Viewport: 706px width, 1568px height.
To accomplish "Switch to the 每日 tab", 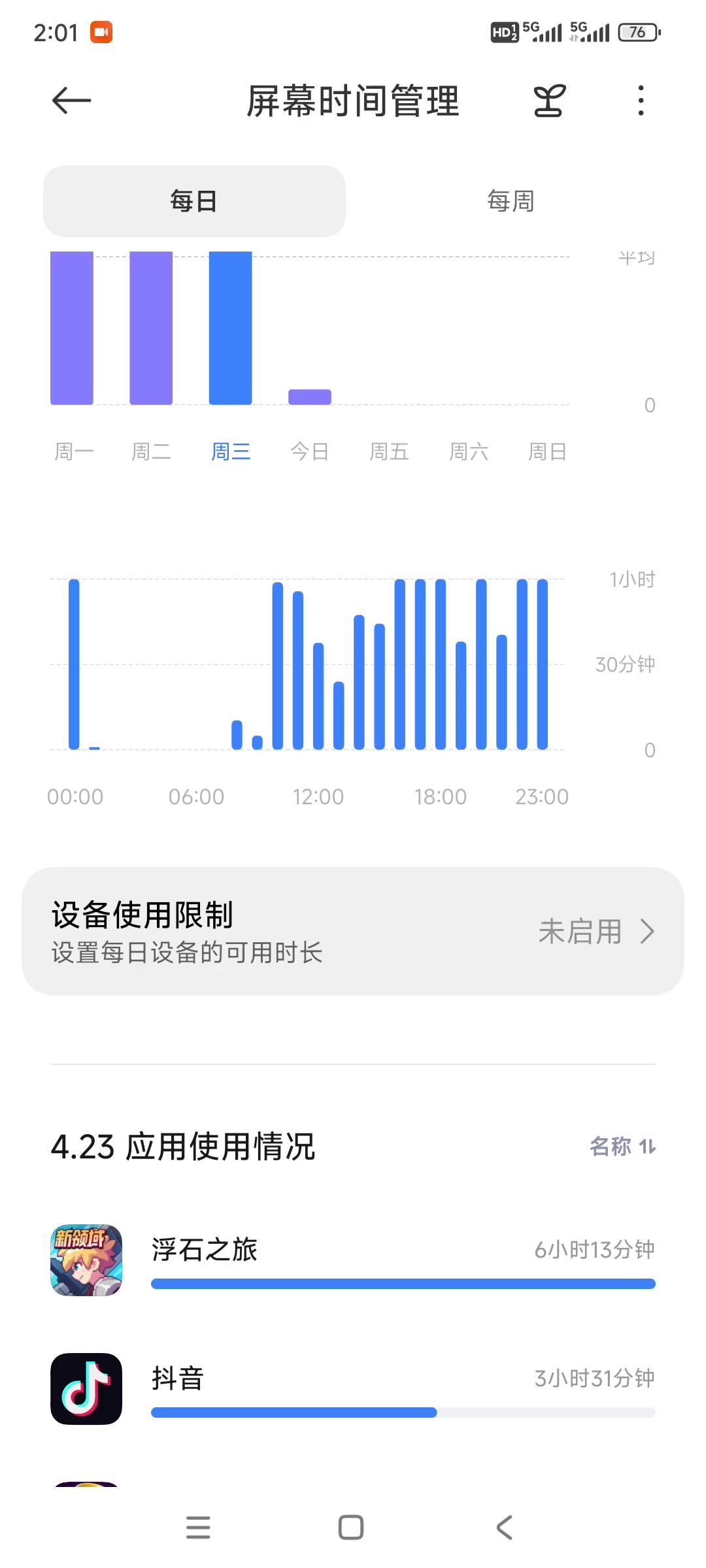I will pos(194,201).
